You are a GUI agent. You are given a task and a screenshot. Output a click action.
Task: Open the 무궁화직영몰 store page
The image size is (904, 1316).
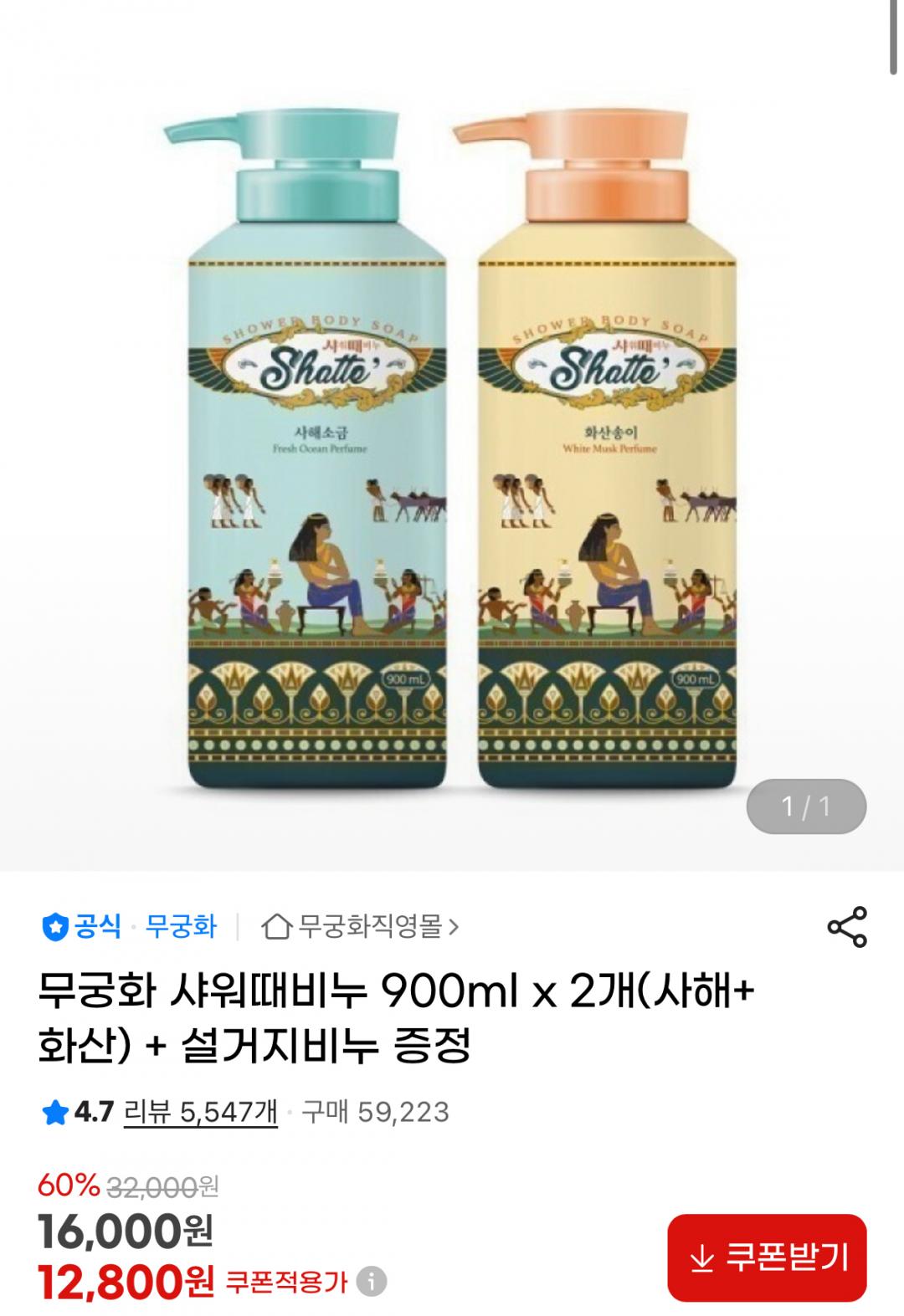click(362, 927)
